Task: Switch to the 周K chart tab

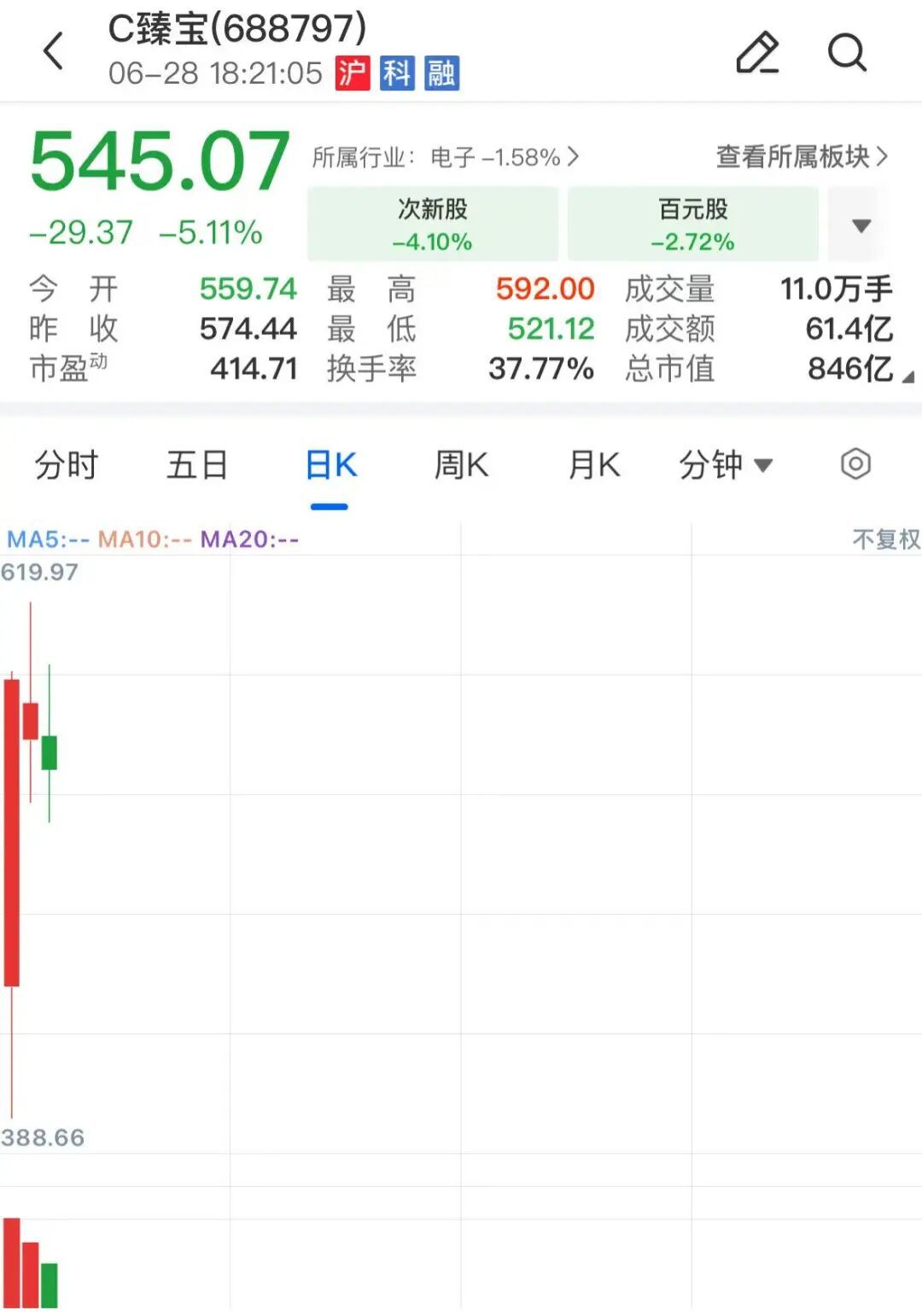Action: pyautogui.click(x=462, y=465)
